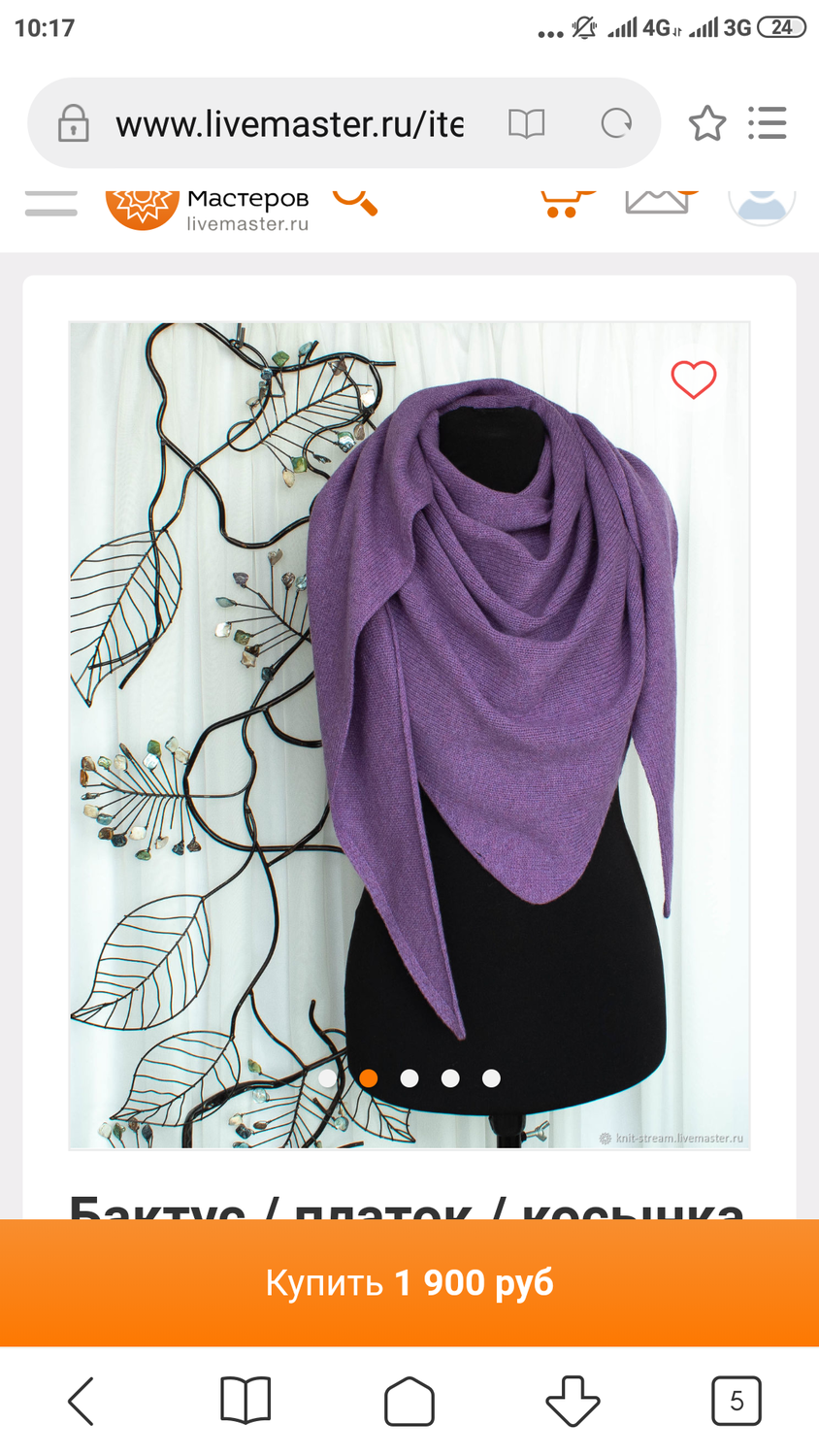819x1456 pixels.
Task: Open site search magnifier
Action: (x=354, y=199)
